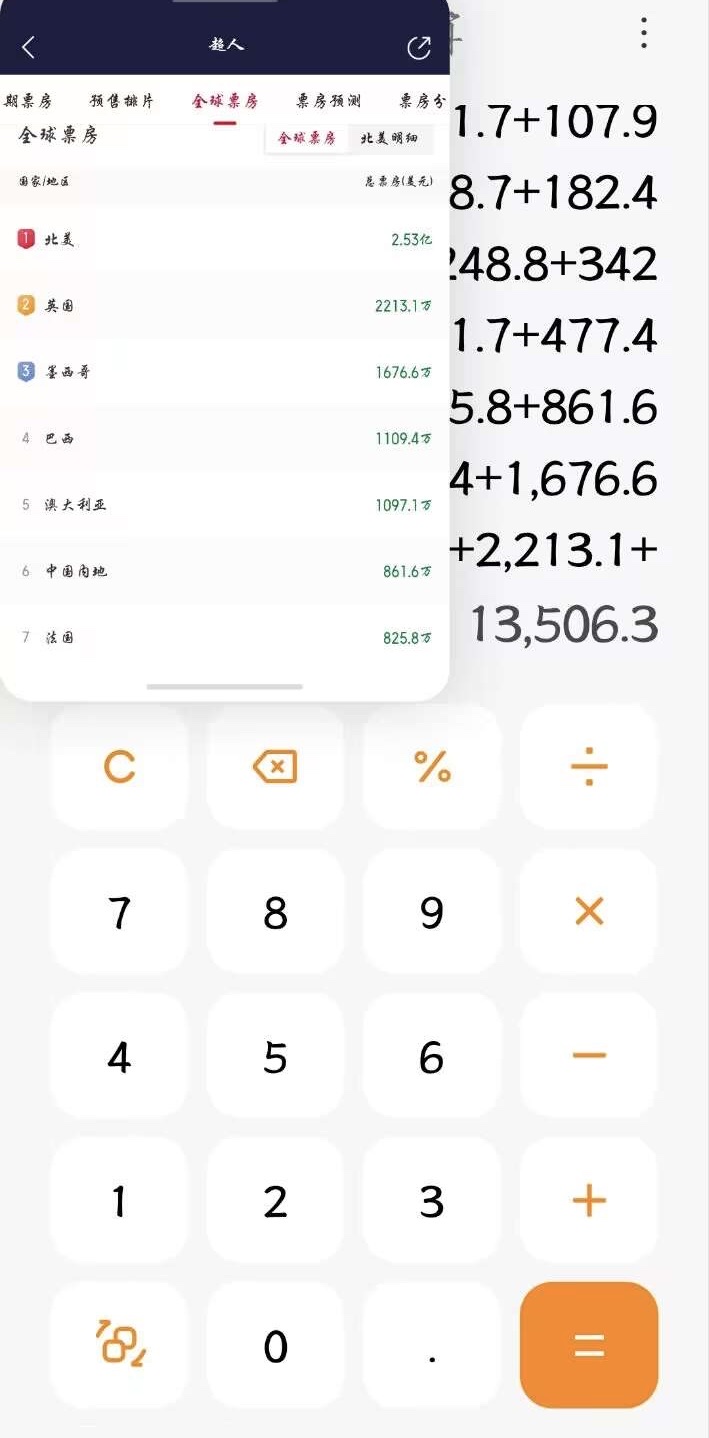Screen dimensions: 709x1438
Task: Tap the percent key
Action: [432, 767]
